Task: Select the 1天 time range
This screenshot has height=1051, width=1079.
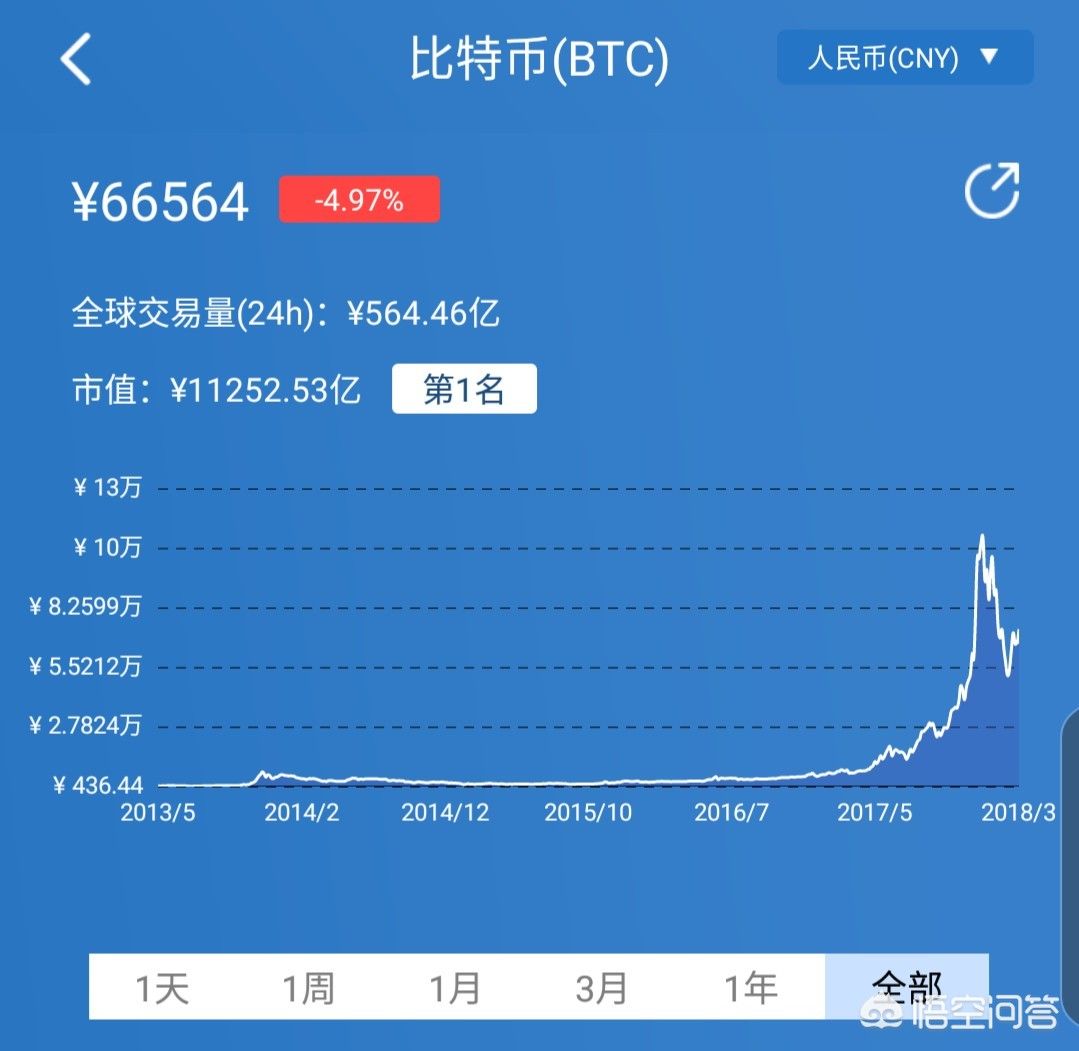Action: [x=162, y=988]
